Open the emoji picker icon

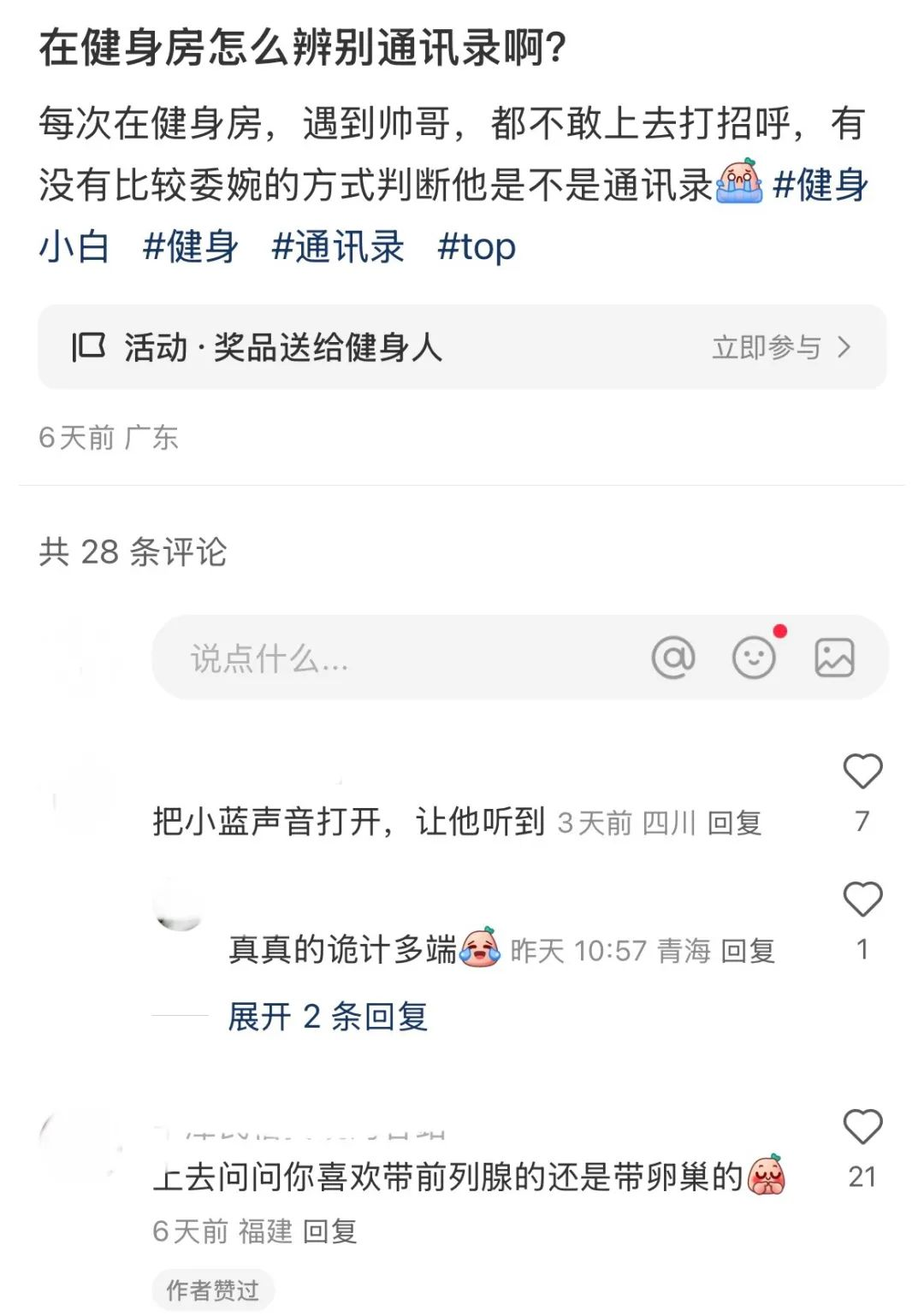coord(753,658)
